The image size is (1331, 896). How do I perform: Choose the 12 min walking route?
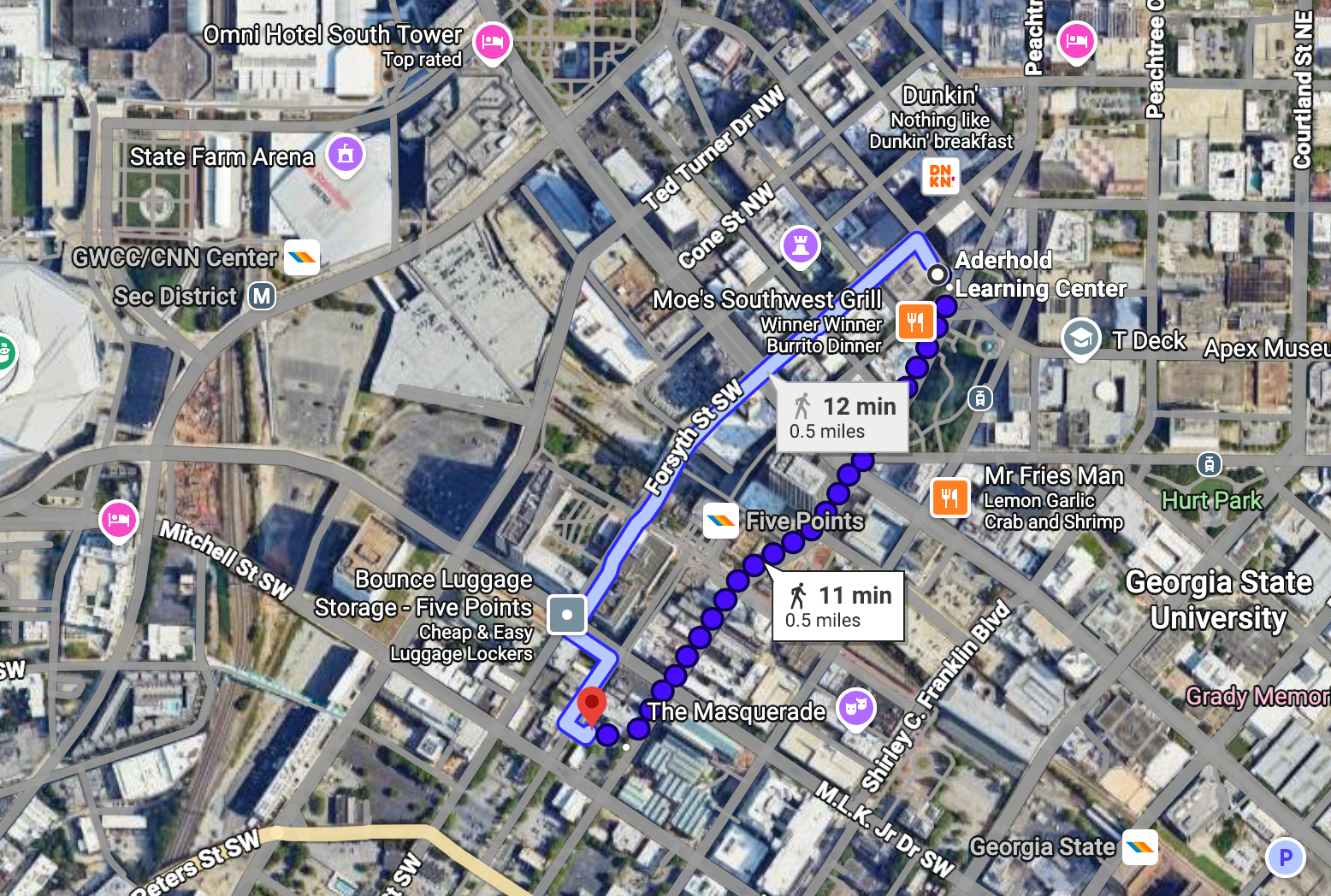tap(843, 417)
